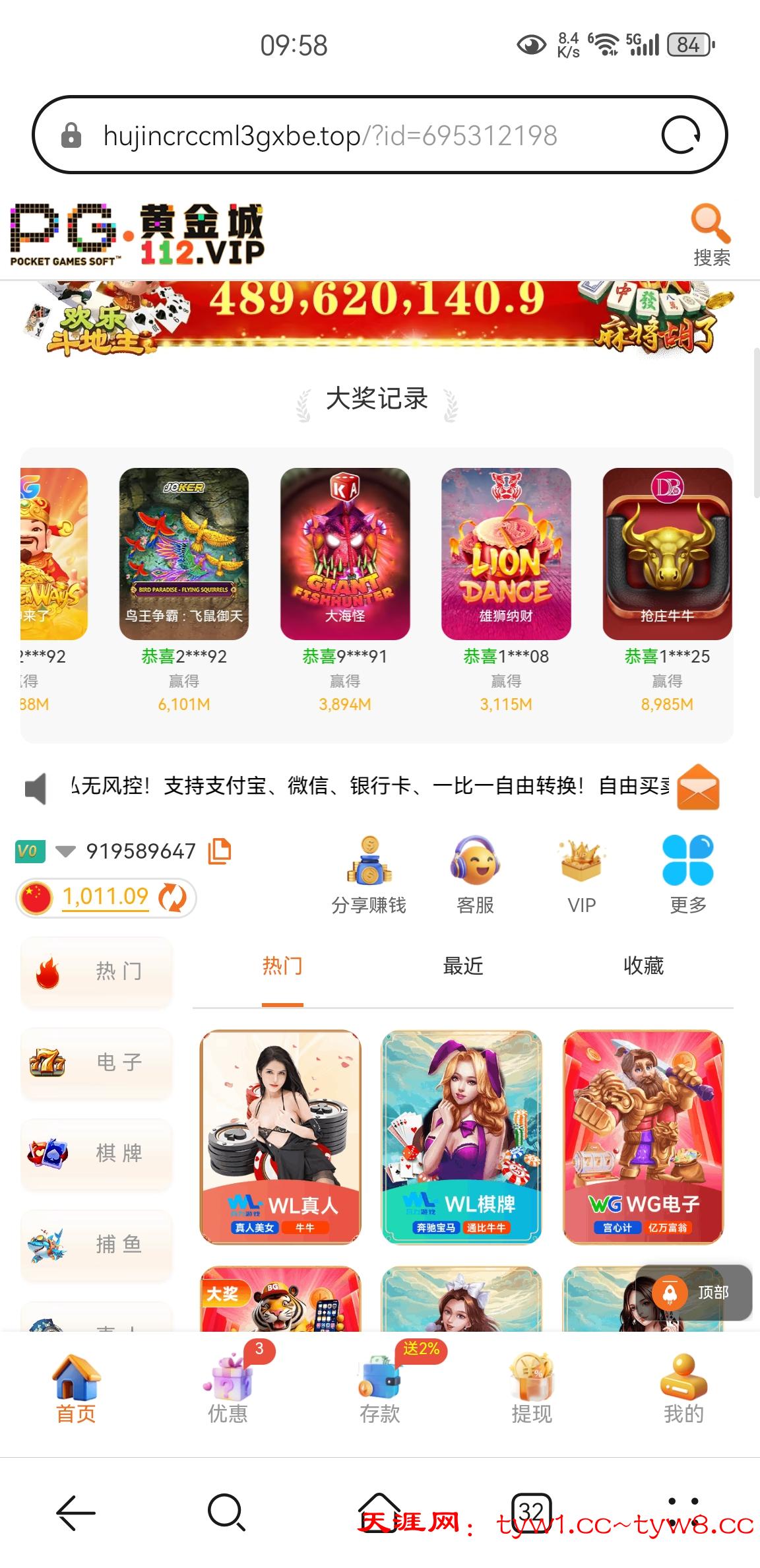Image resolution: width=760 pixels, height=1568 pixels.
Task: Open the WL真人 game card
Action: [281, 1136]
